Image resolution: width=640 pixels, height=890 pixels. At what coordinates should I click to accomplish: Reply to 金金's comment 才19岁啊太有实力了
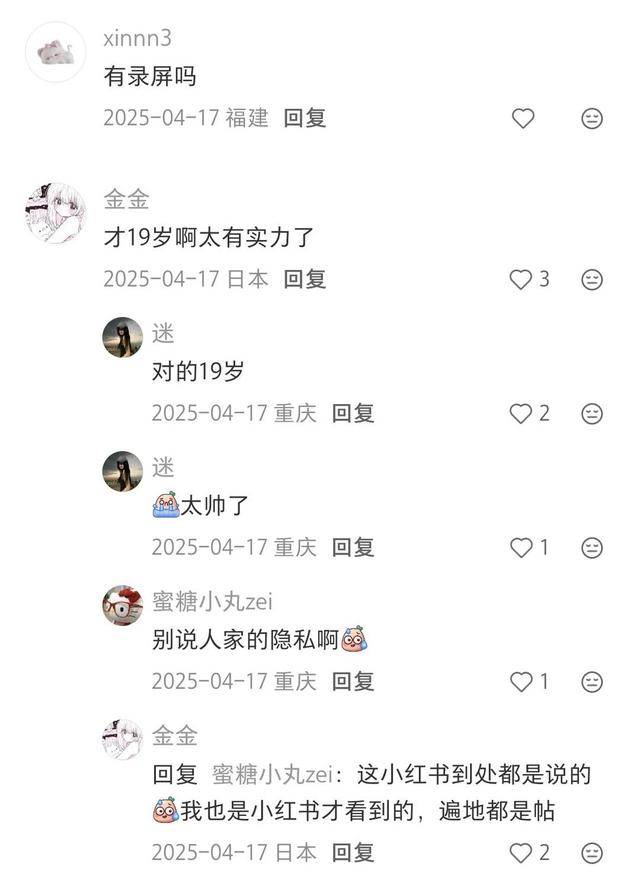(304, 279)
